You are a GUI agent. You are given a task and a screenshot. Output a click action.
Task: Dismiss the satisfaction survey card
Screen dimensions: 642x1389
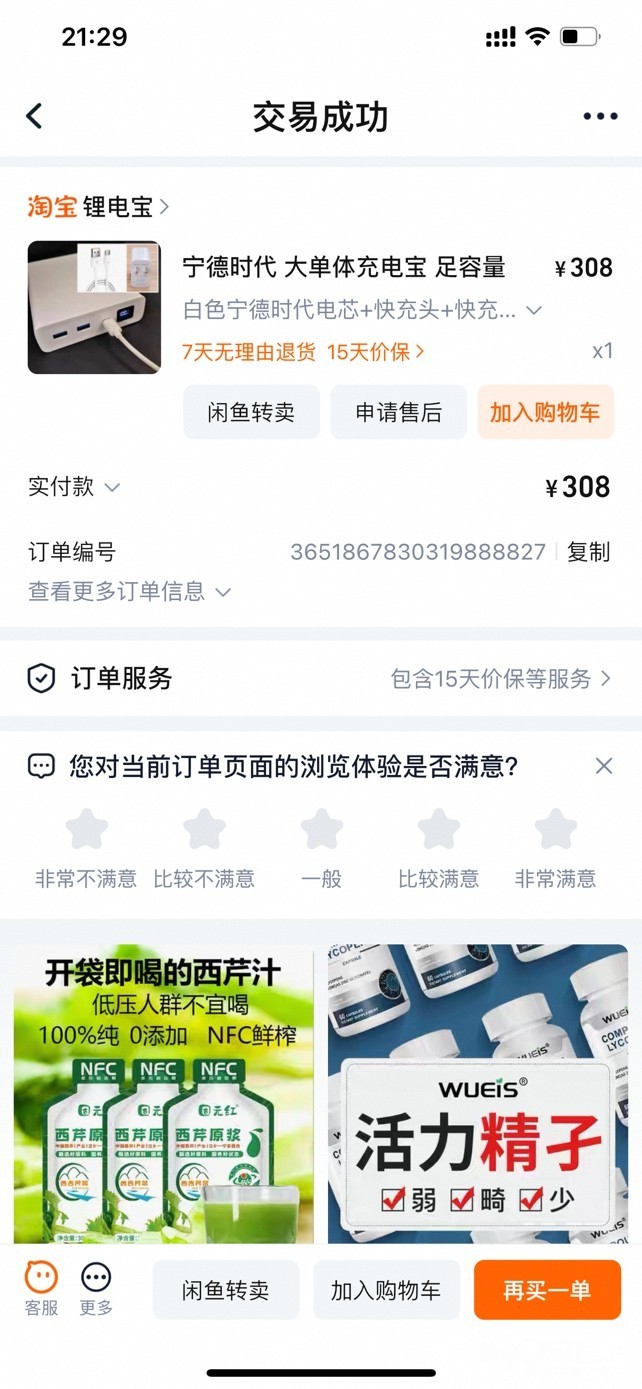tap(603, 766)
